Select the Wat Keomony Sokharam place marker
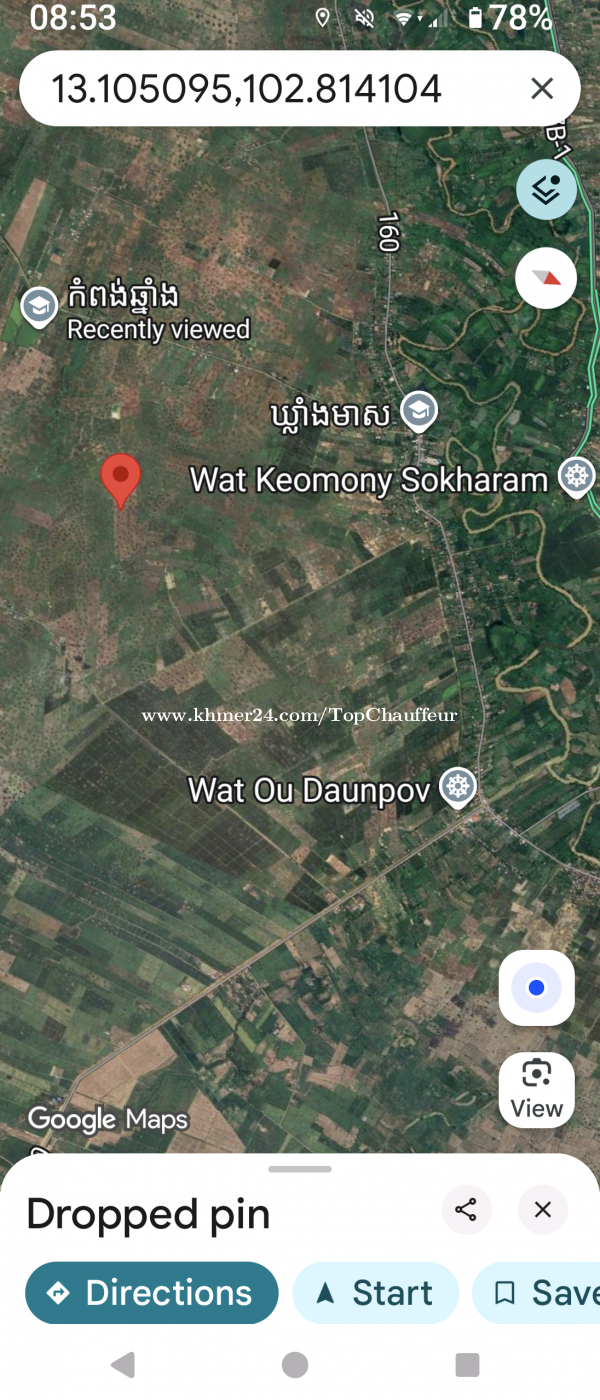 577,476
